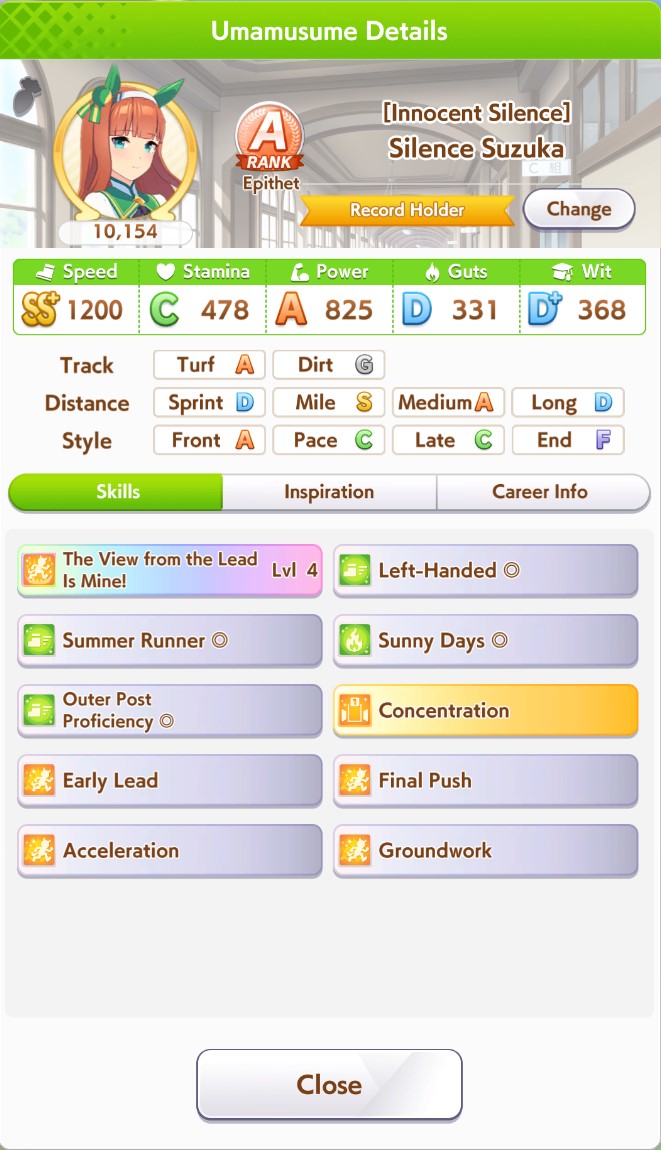
Task: Show details for Sunny Days skill
Action: pos(485,640)
